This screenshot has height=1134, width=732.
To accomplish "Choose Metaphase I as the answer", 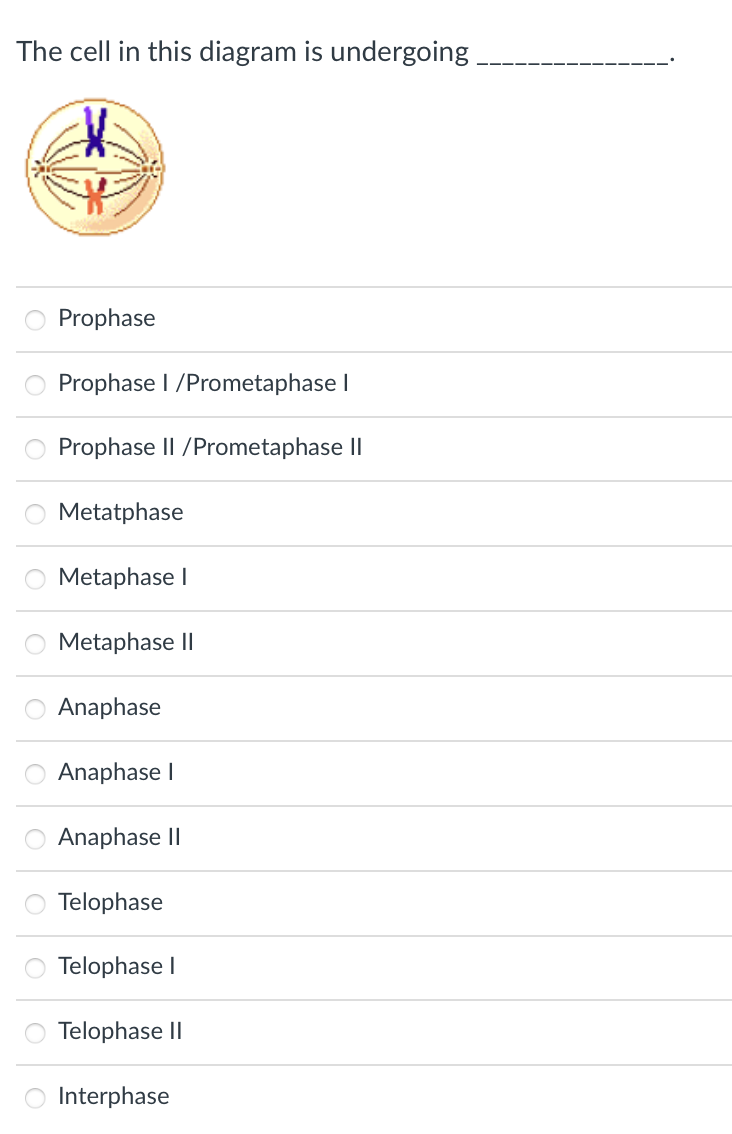I will [x=36, y=579].
